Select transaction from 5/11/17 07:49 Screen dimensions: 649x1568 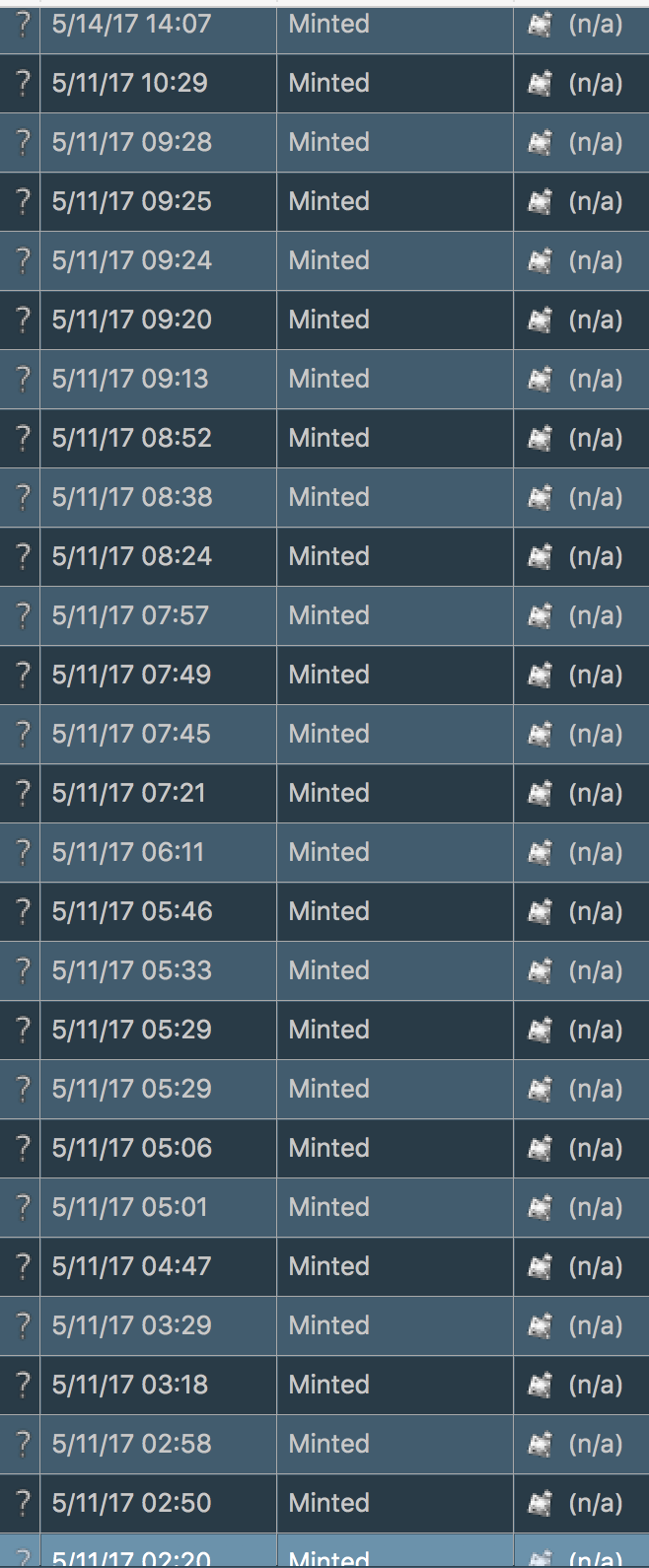[324, 676]
